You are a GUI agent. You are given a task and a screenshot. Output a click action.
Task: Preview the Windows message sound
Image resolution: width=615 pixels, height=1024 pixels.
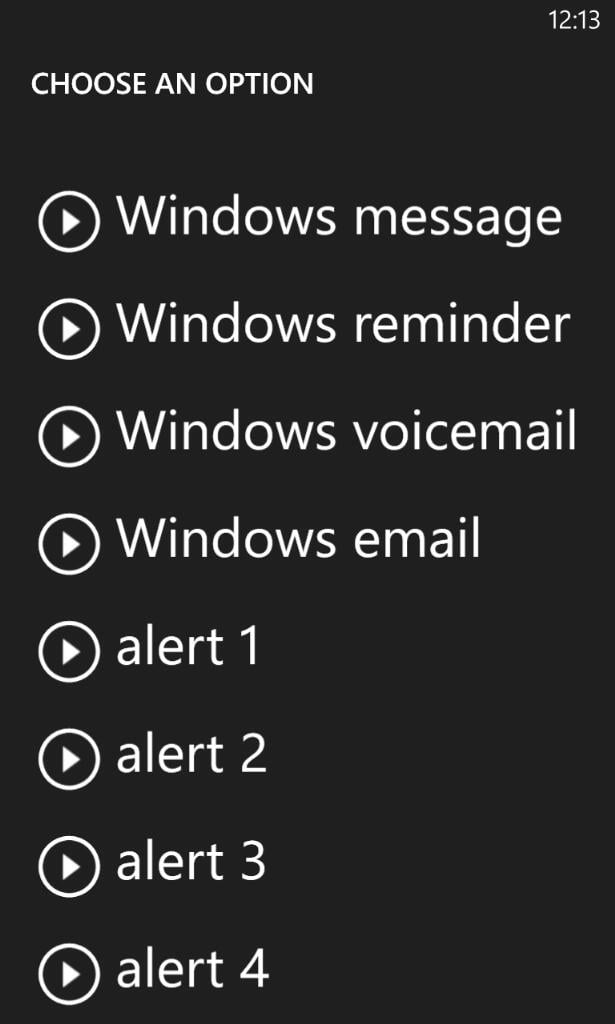69,222
